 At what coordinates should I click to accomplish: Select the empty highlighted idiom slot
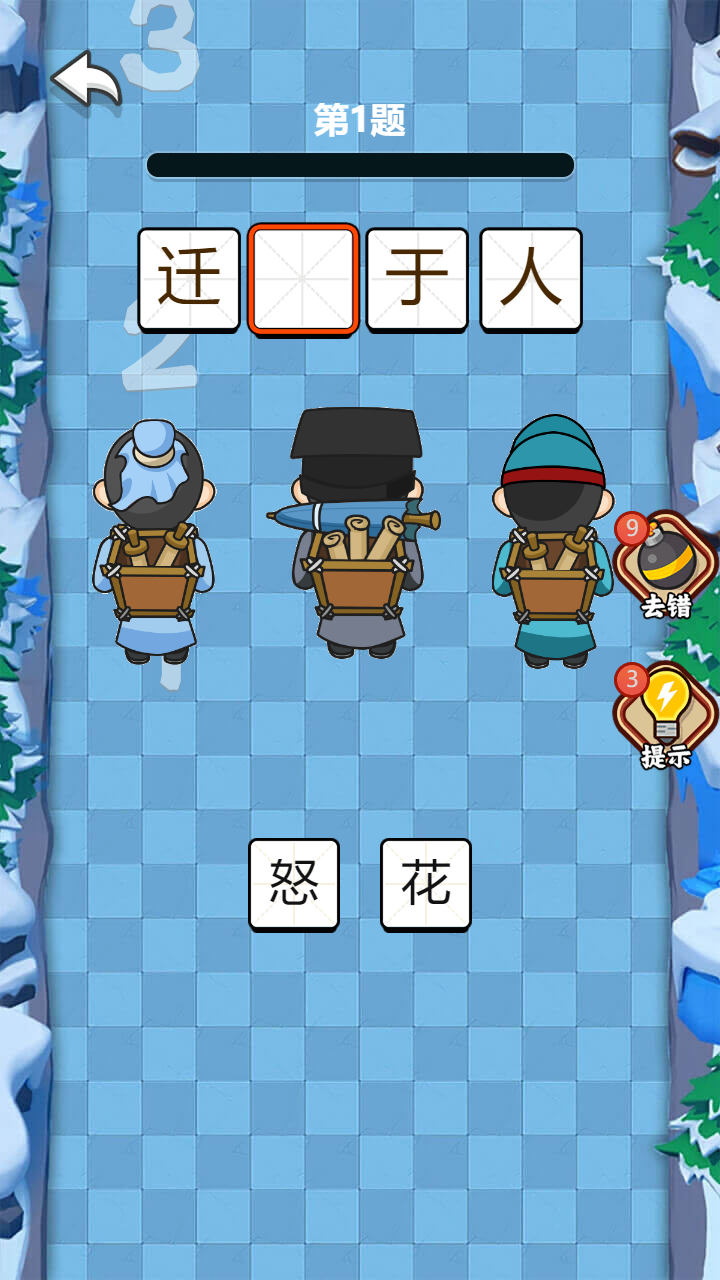pos(303,279)
